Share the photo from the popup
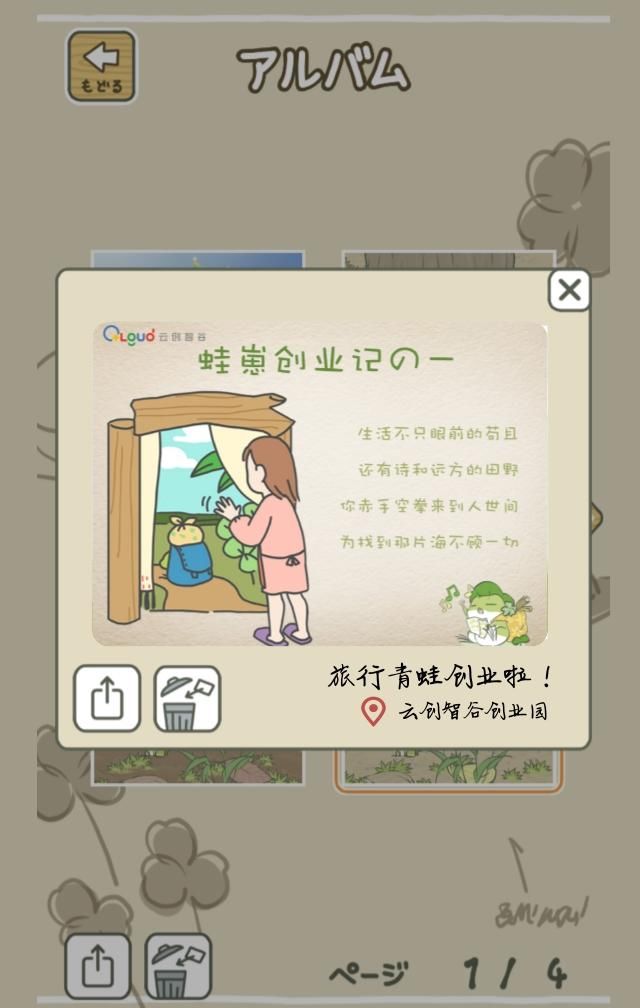Image resolution: width=640 pixels, height=1008 pixels. (107, 698)
